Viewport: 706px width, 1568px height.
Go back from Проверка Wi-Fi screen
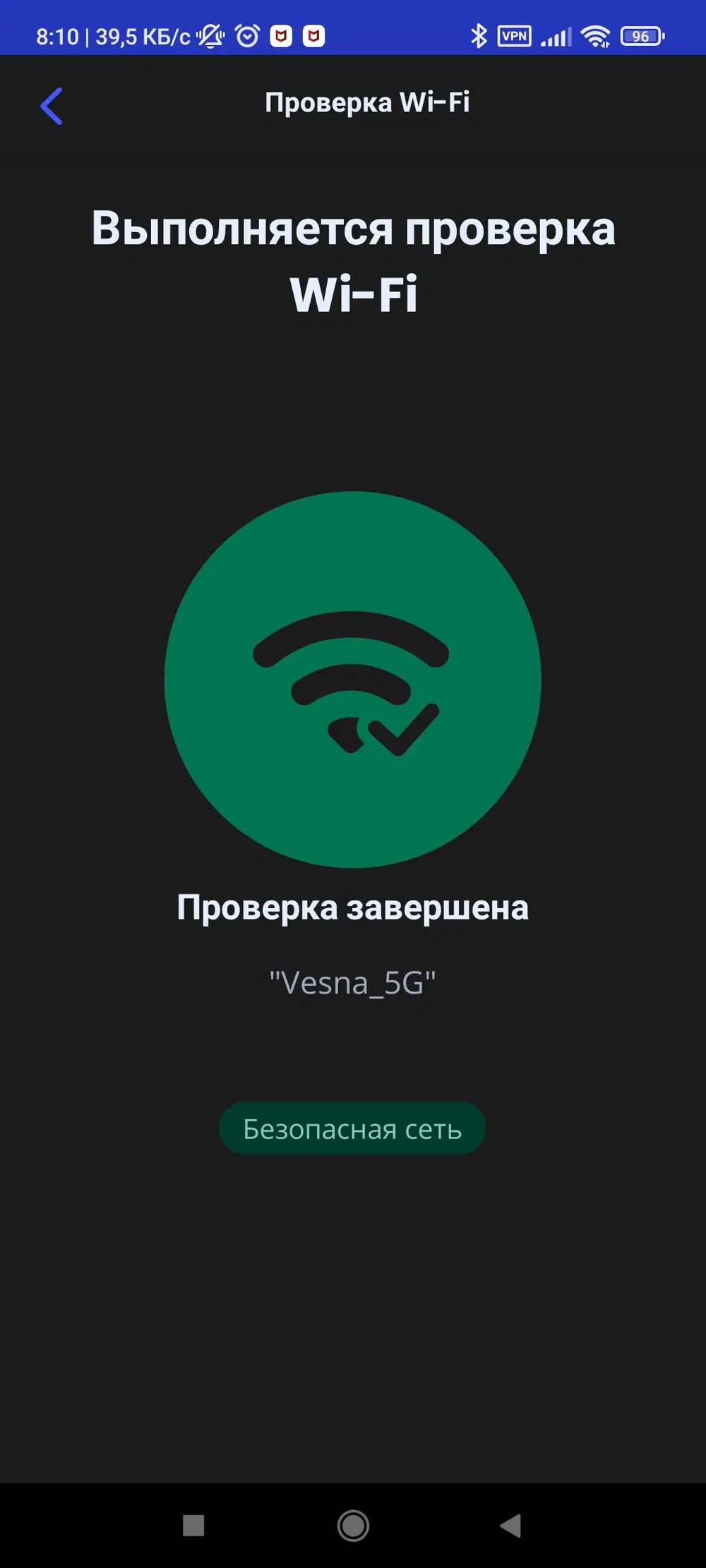(x=52, y=106)
